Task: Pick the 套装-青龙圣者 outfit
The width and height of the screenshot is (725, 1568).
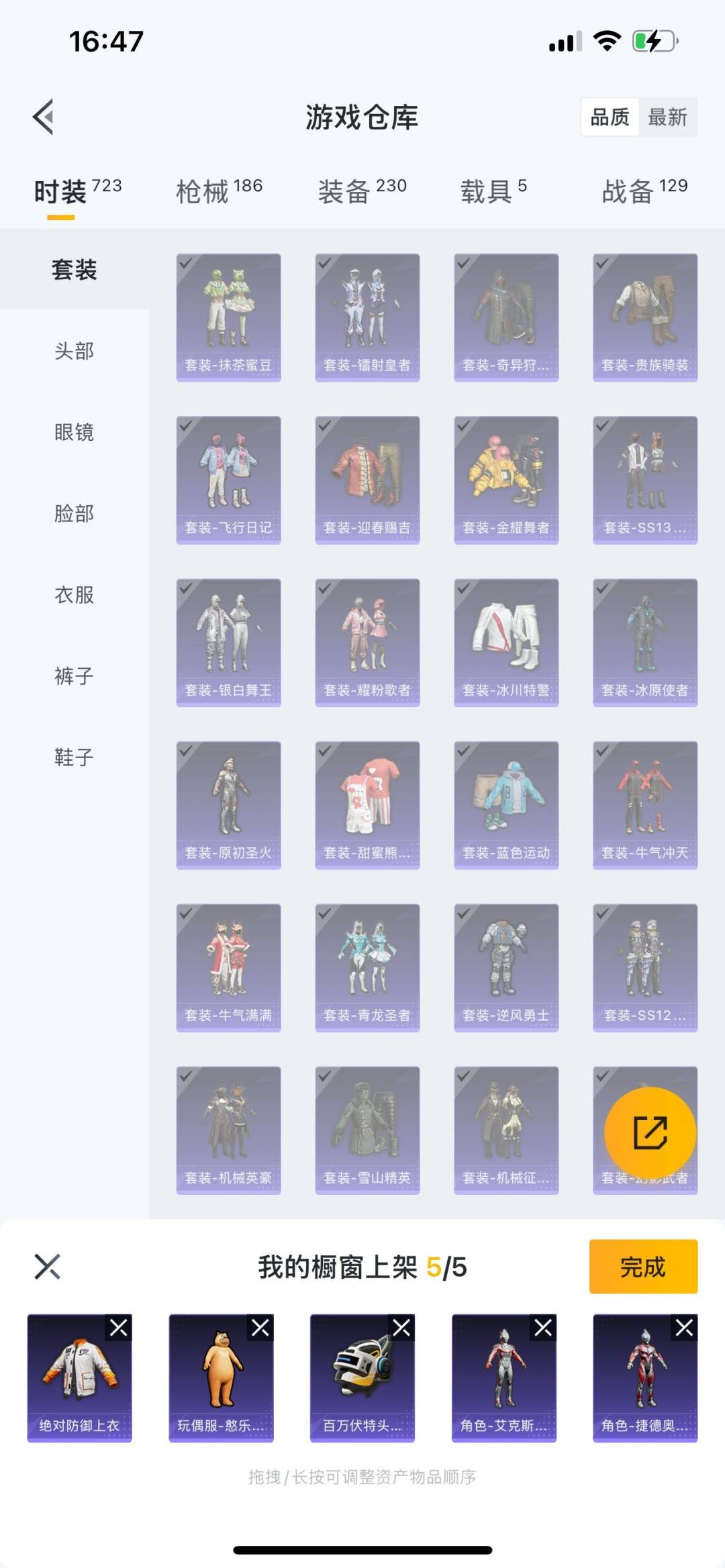Action: pos(367,967)
